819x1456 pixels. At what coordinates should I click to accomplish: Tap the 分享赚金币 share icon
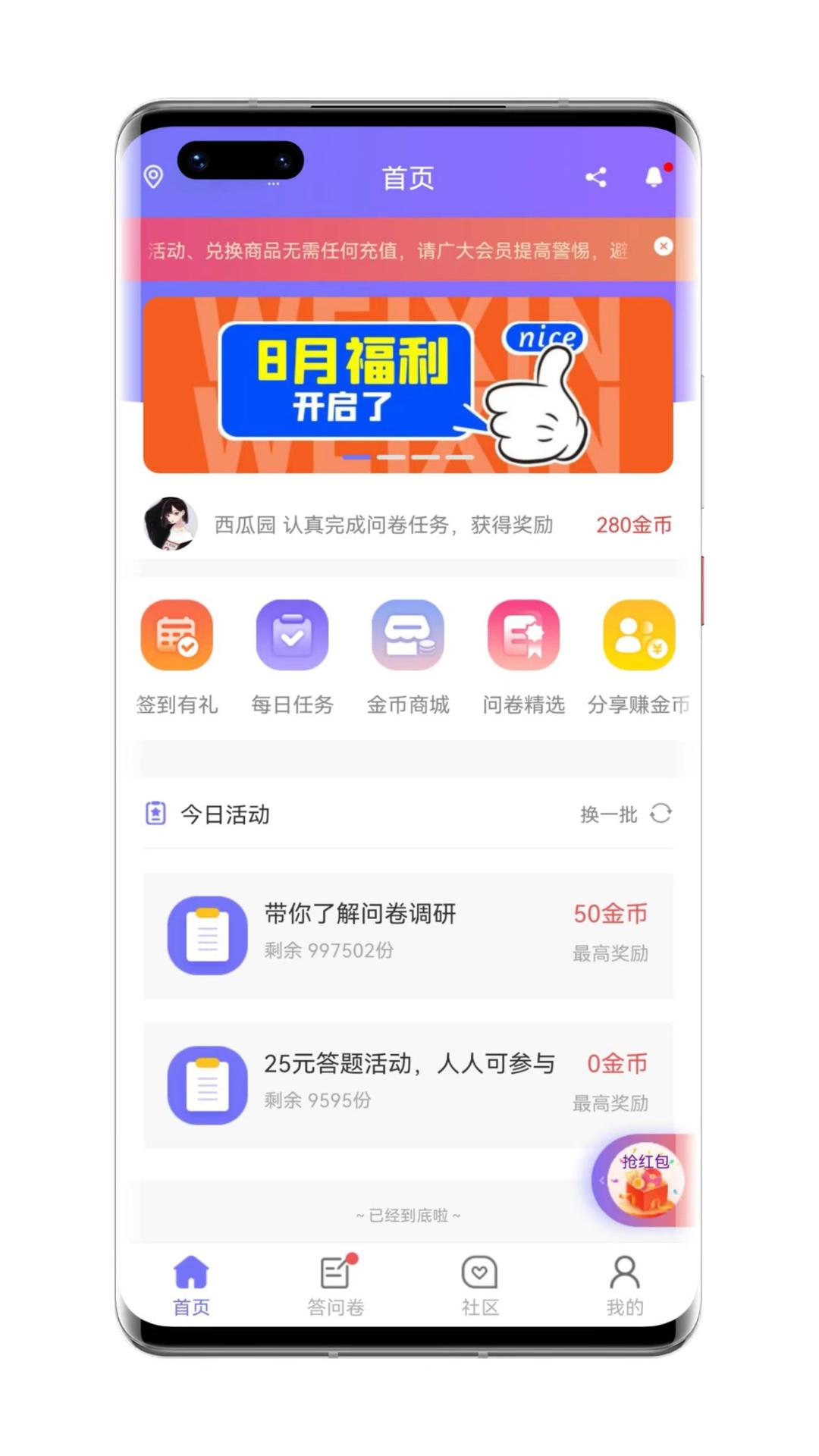click(639, 635)
